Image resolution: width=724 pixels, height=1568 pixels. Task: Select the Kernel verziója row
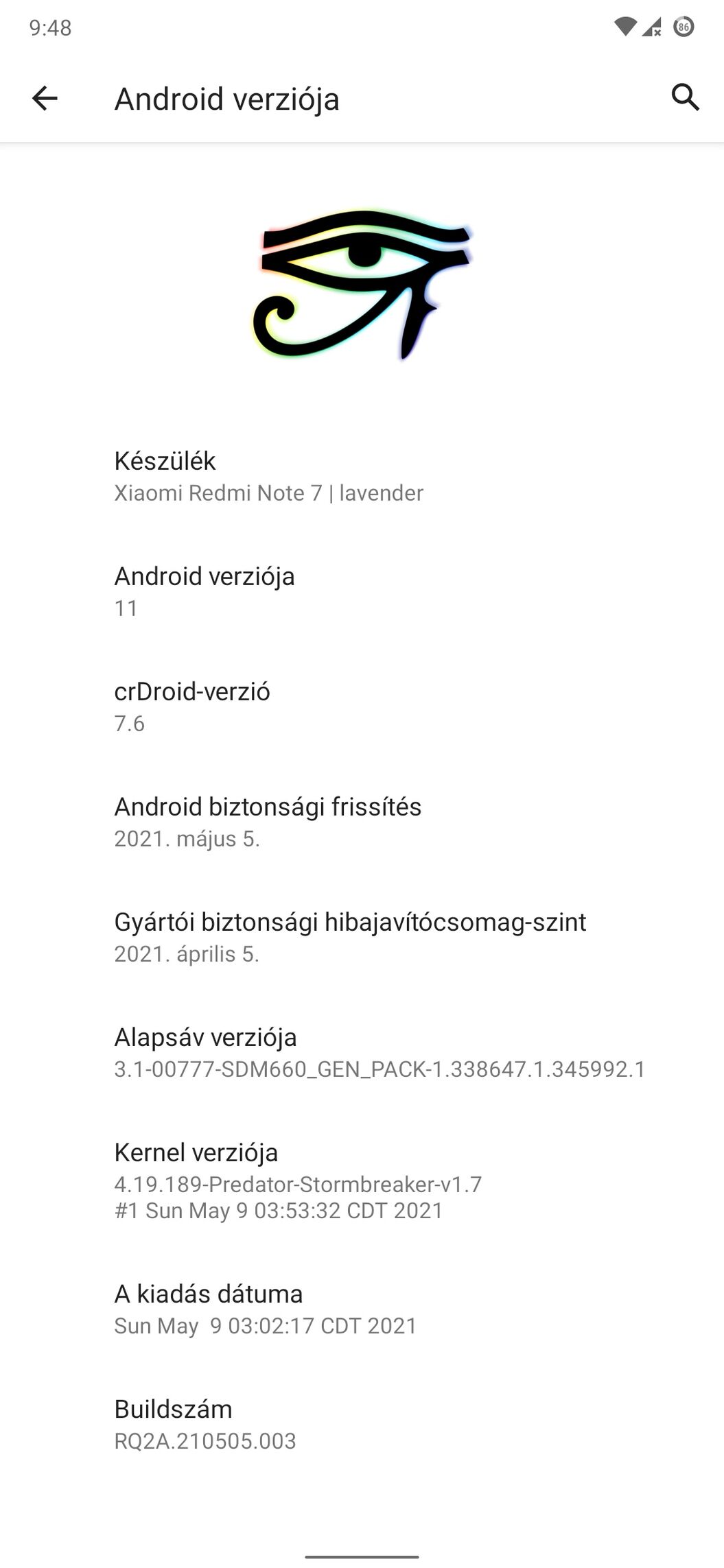(x=362, y=1180)
